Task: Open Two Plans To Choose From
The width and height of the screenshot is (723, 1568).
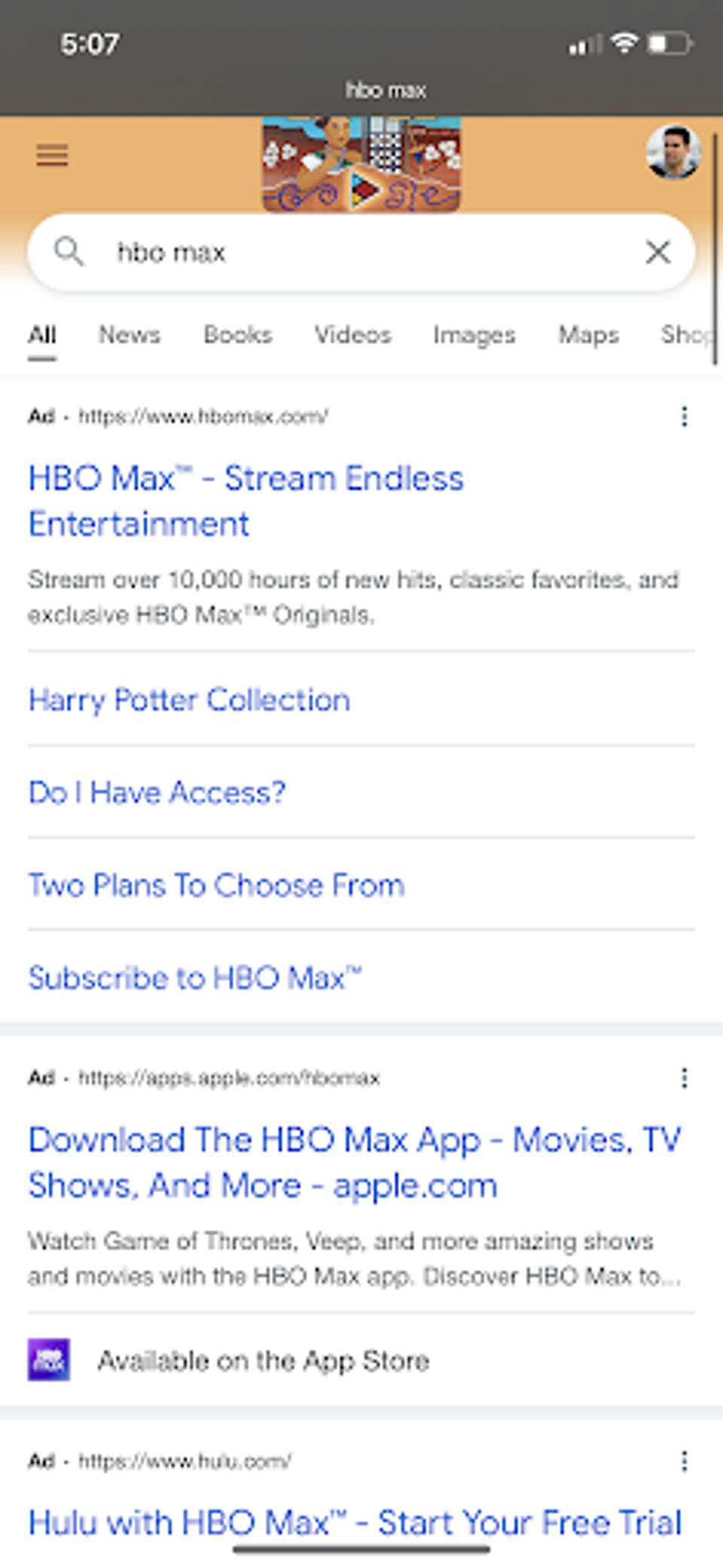Action: pos(216,885)
